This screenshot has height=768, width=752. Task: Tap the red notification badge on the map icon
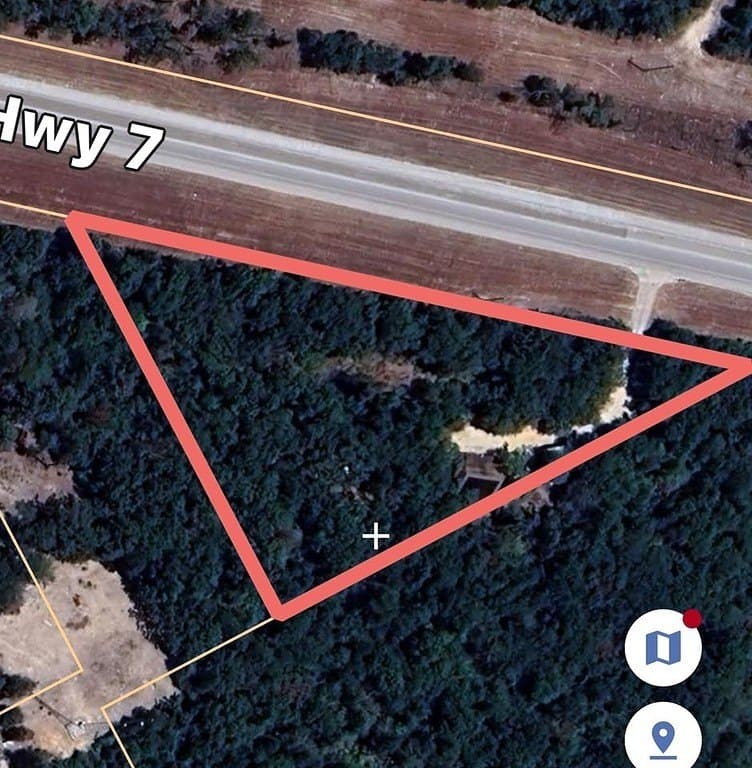pyautogui.click(x=691, y=618)
